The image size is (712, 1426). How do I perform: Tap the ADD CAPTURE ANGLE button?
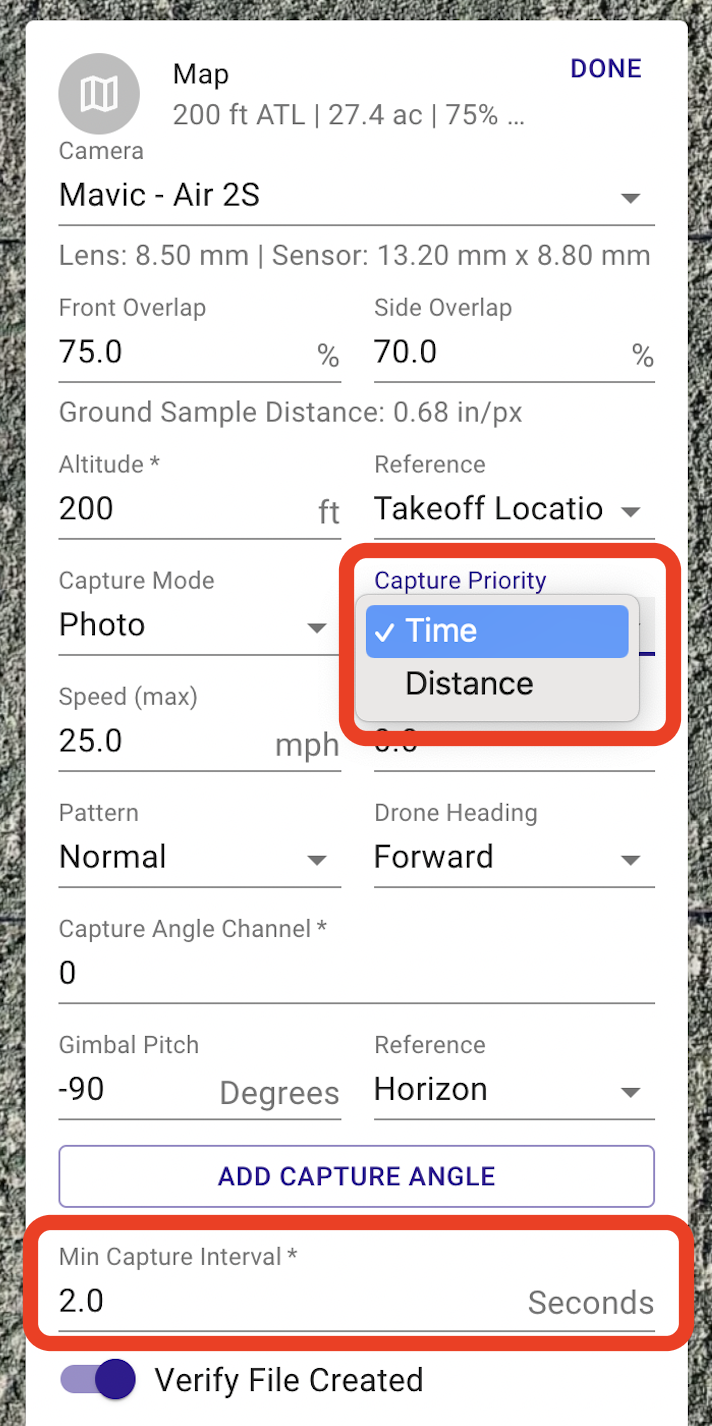(357, 1176)
